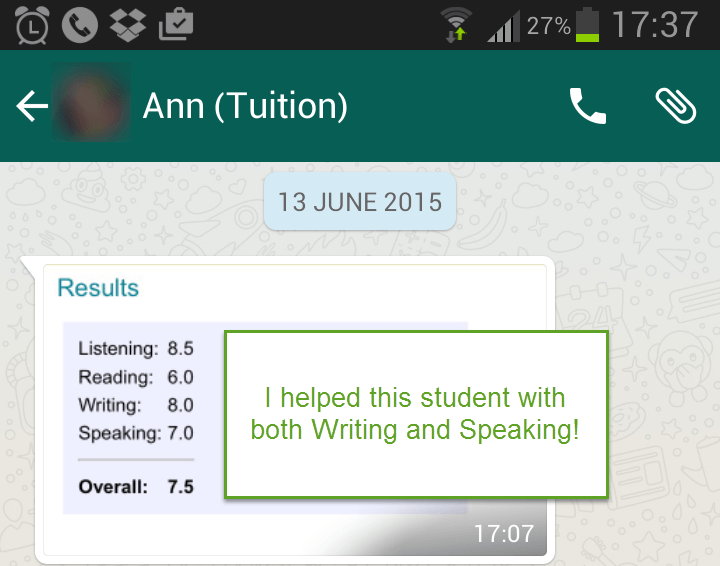720x566 pixels.
Task: Go back to the chats list
Action: point(32,106)
